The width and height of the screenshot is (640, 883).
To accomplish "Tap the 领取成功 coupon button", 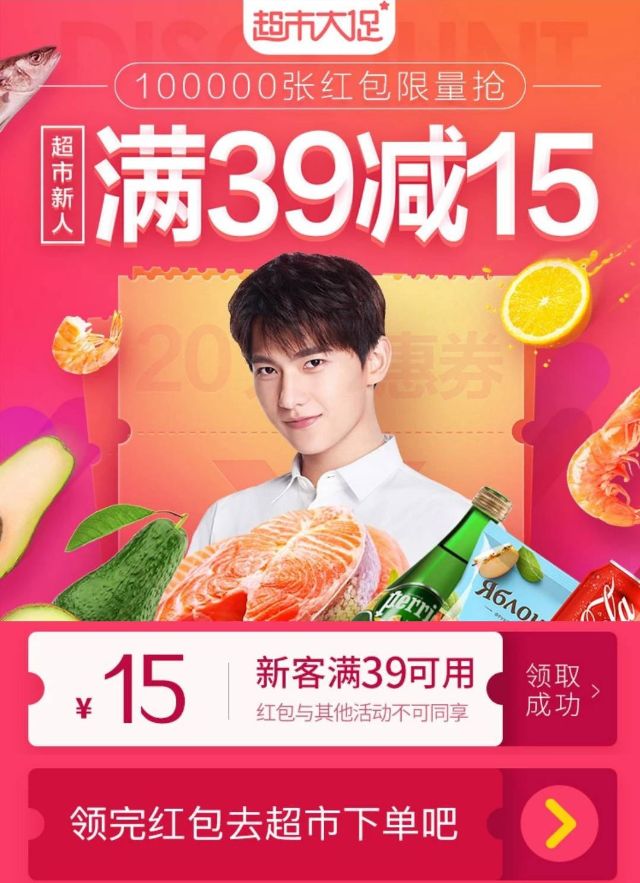I will pos(560,689).
